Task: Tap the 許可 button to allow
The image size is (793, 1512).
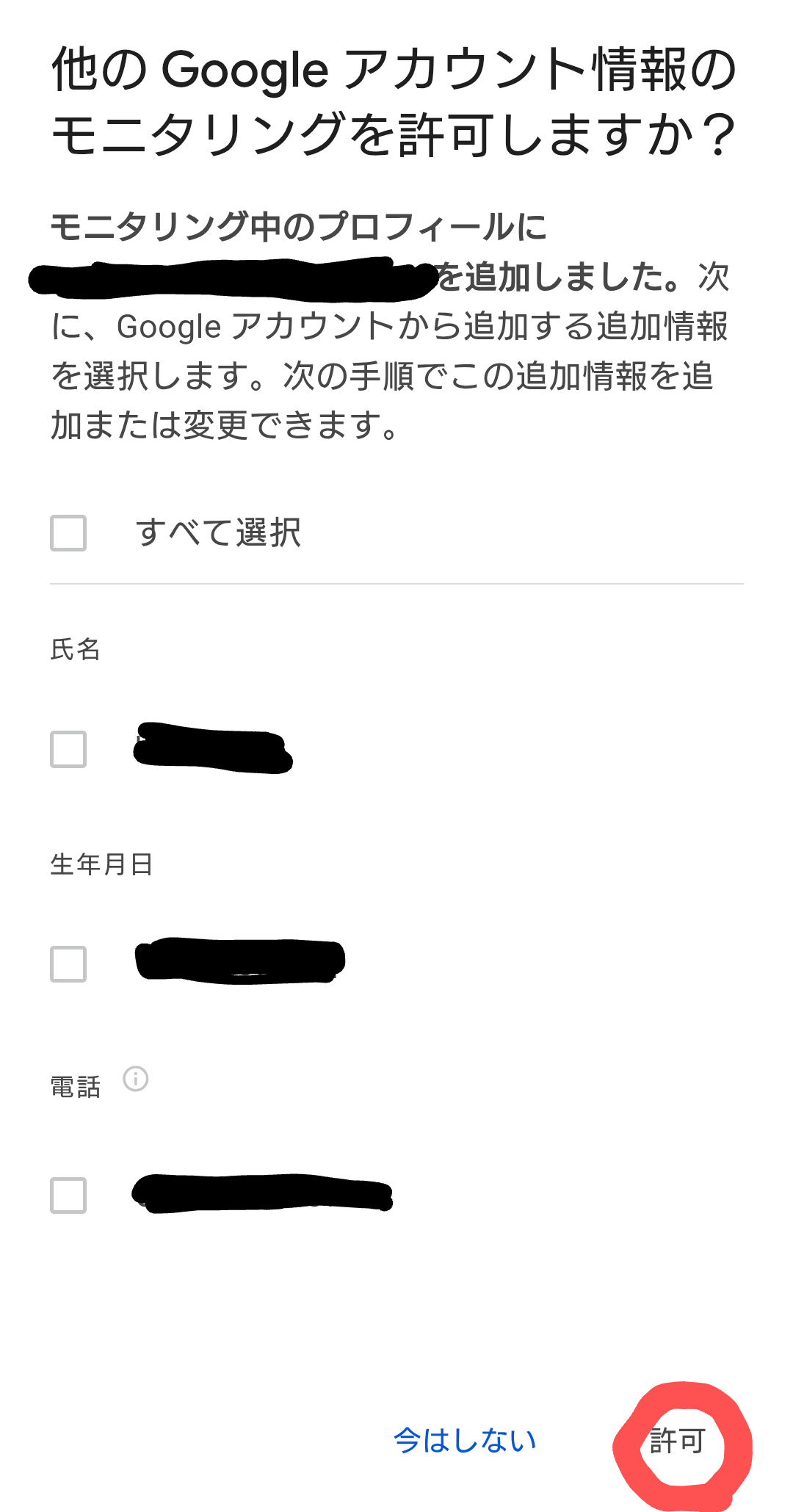Action: [678, 1441]
